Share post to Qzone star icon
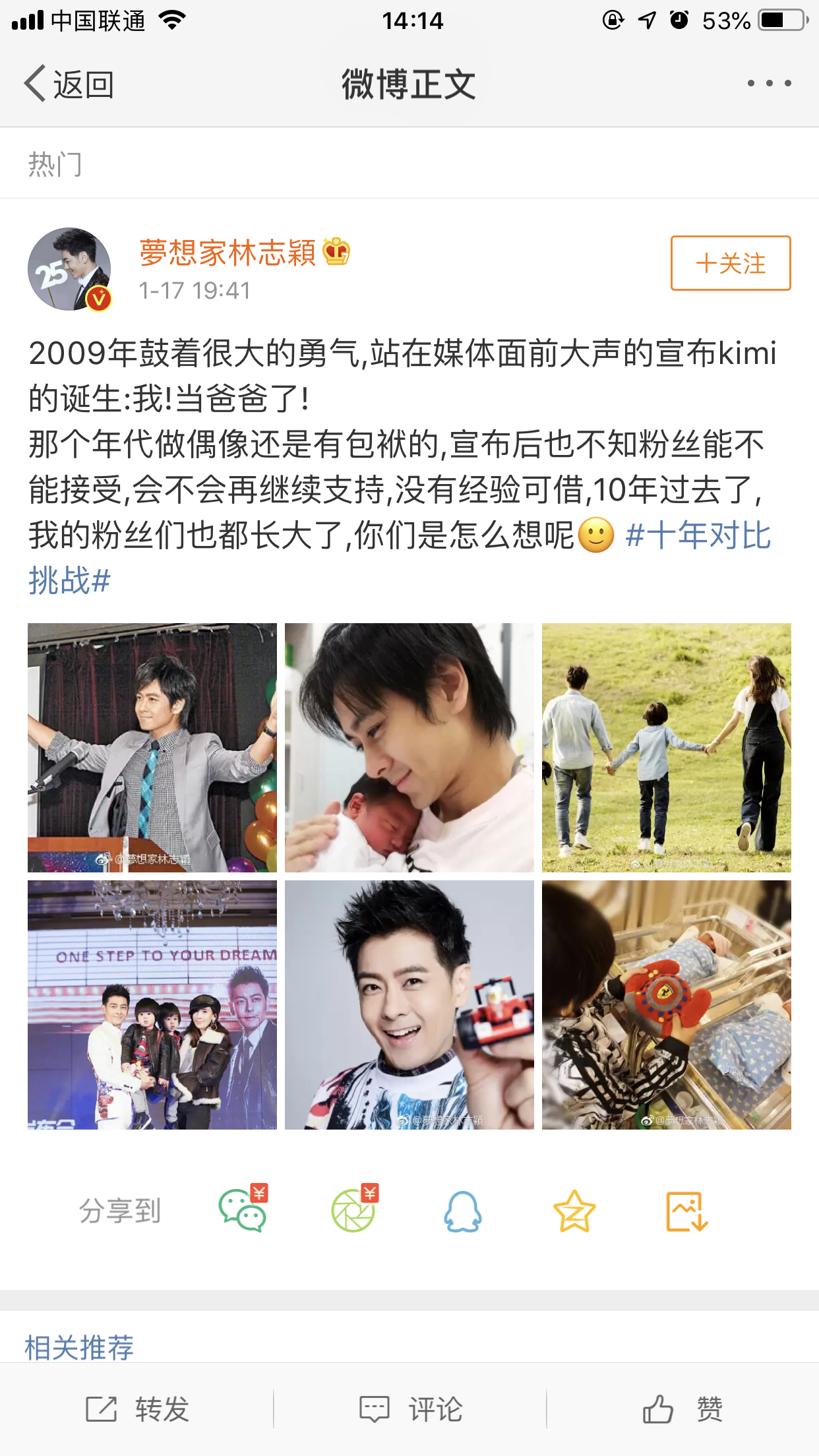819x1456 pixels. tap(574, 1211)
